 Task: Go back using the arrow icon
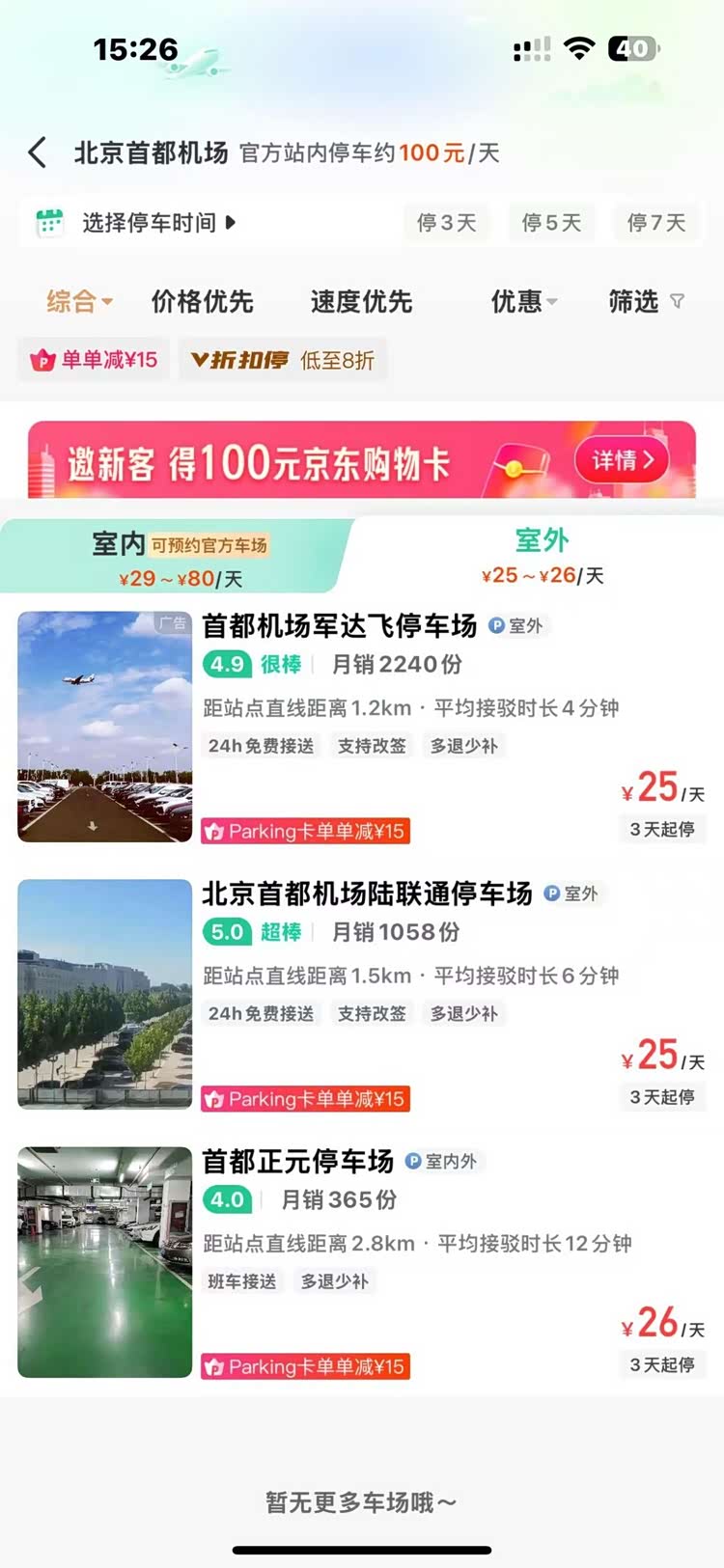pyautogui.click(x=38, y=152)
